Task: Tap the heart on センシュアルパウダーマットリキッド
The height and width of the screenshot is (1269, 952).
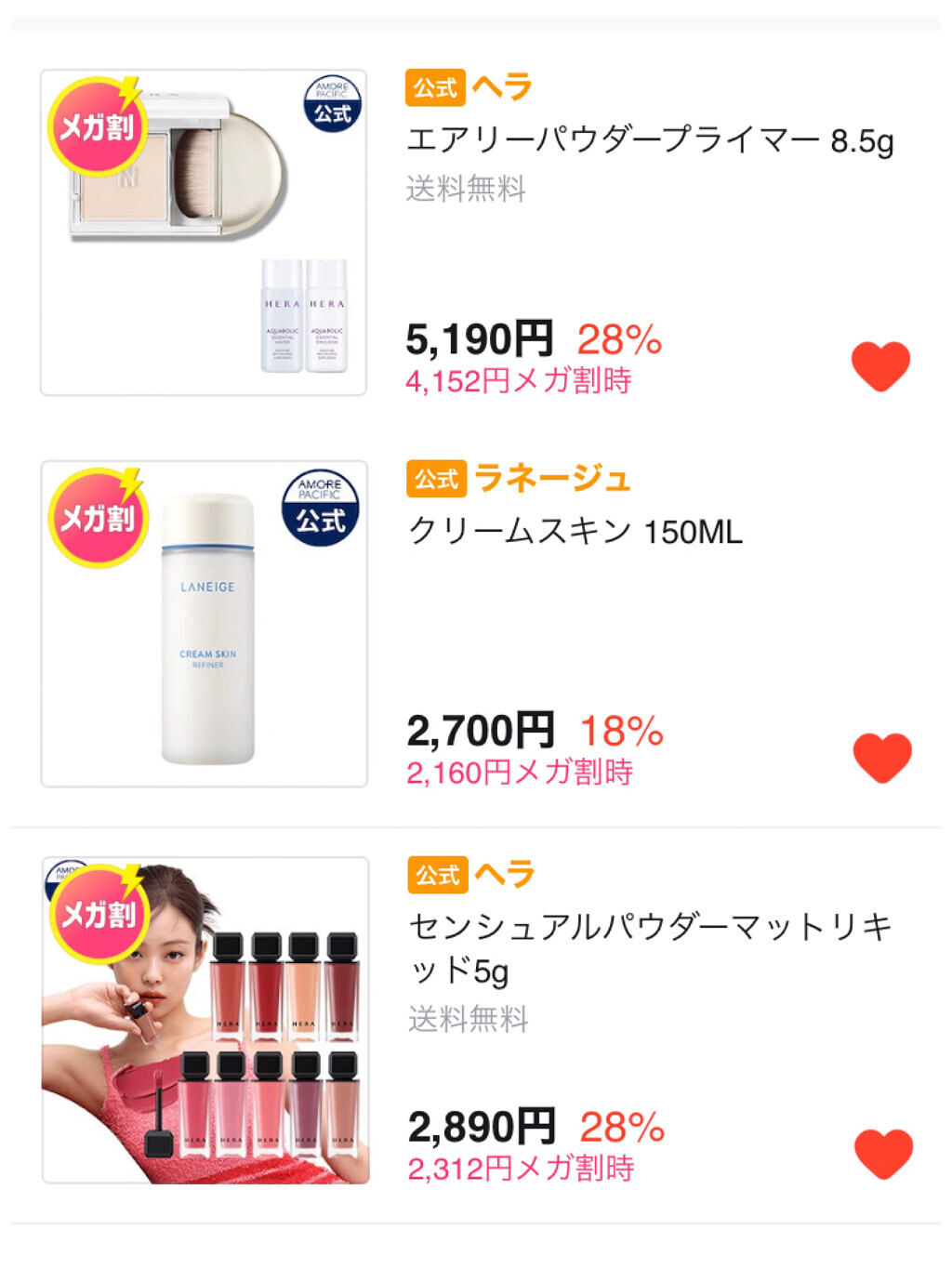Action: 882,1153
